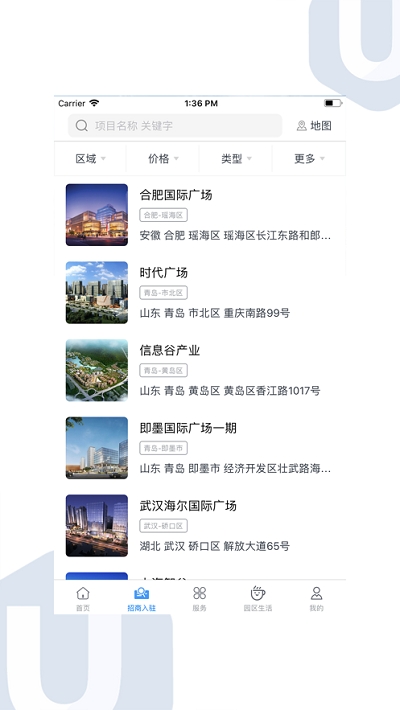Open the 信息谷产业 listing
Image resolution: width=400 pixels, height=710 pixels.
[200, 370]
